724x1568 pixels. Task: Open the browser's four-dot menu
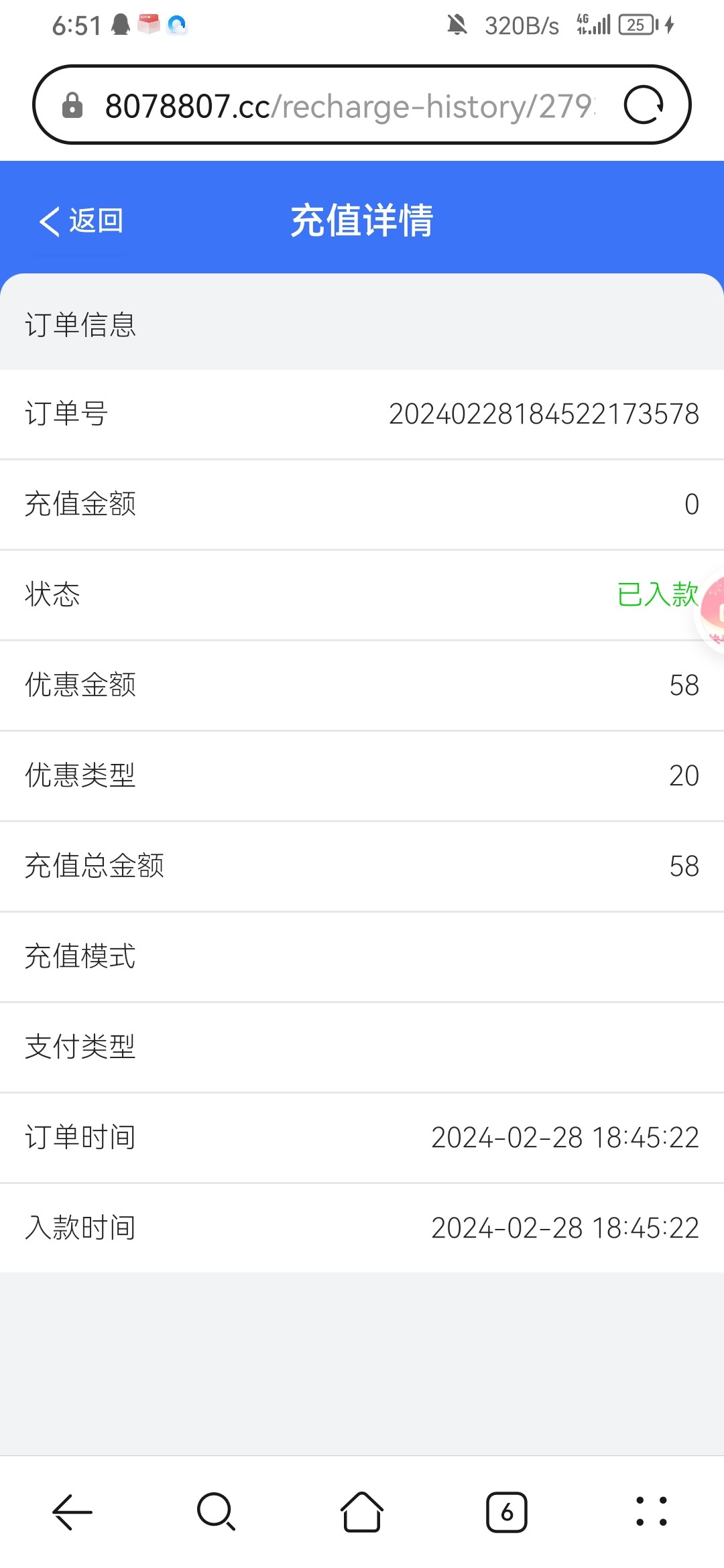click(x=651, y=1512)
